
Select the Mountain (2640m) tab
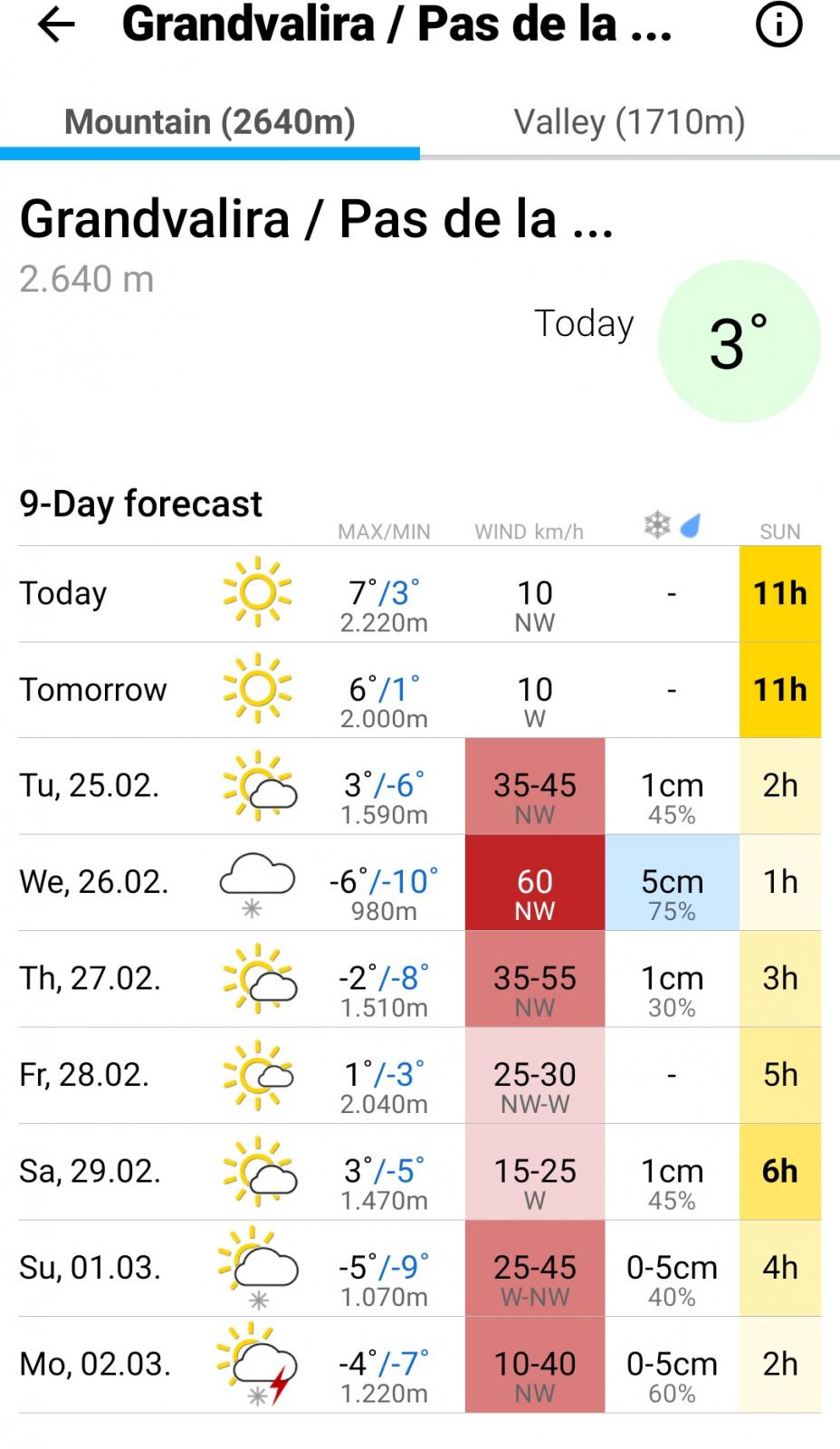210,122
